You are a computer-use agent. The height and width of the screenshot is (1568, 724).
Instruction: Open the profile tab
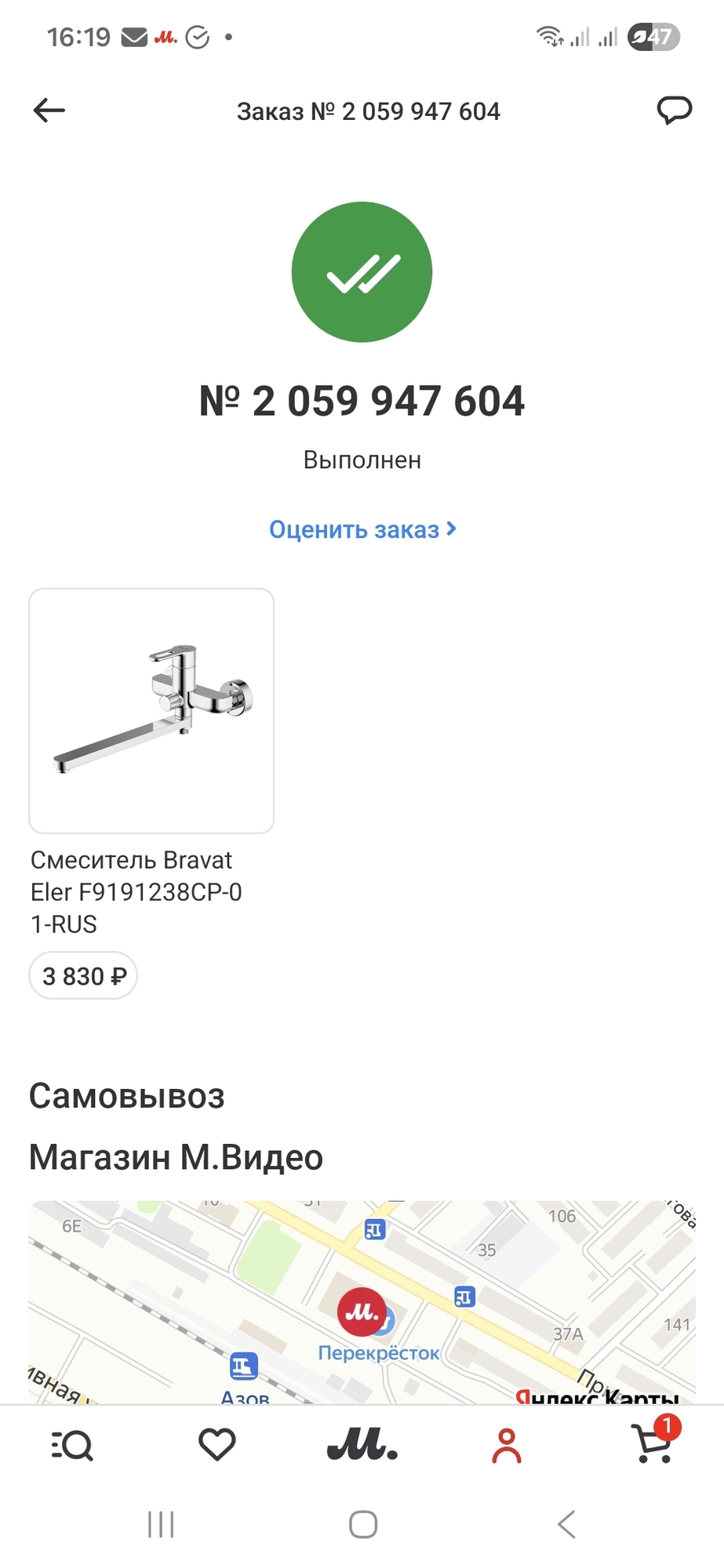(507, 1445)
